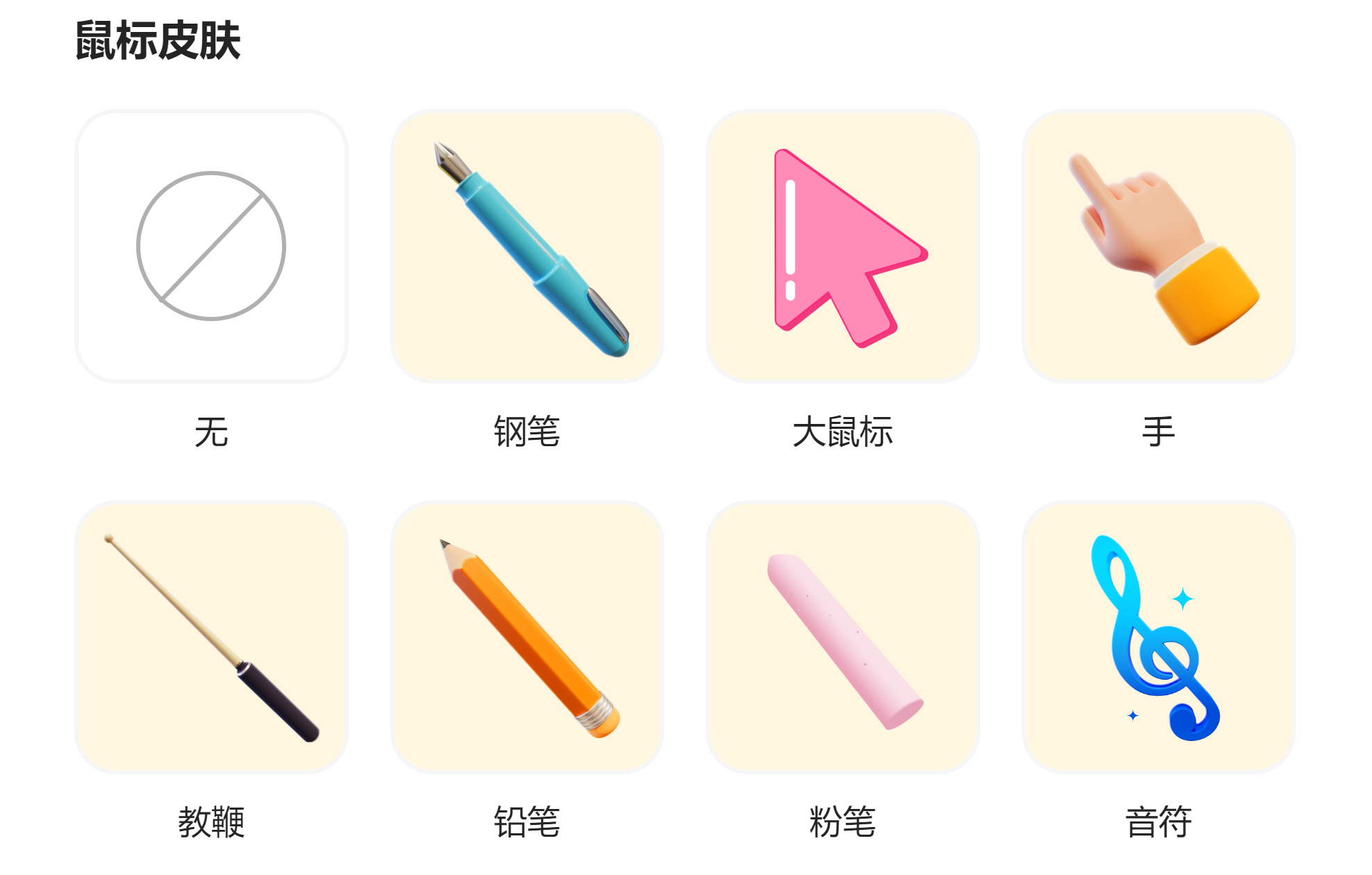The height and width of the screenshot is (875, 1372).
Task: Apply the 铅笔 pencil cursor skin
Action: coord(527,637)
